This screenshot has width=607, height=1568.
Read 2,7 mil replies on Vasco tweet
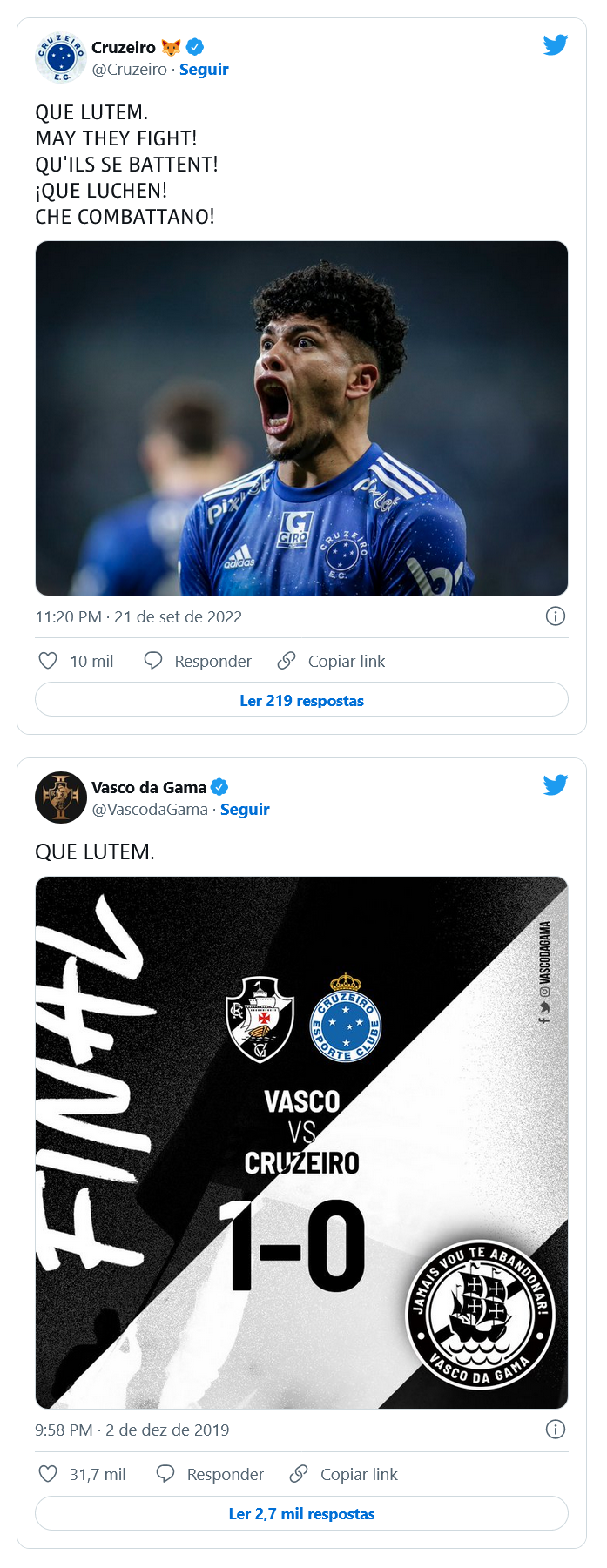301,1513
